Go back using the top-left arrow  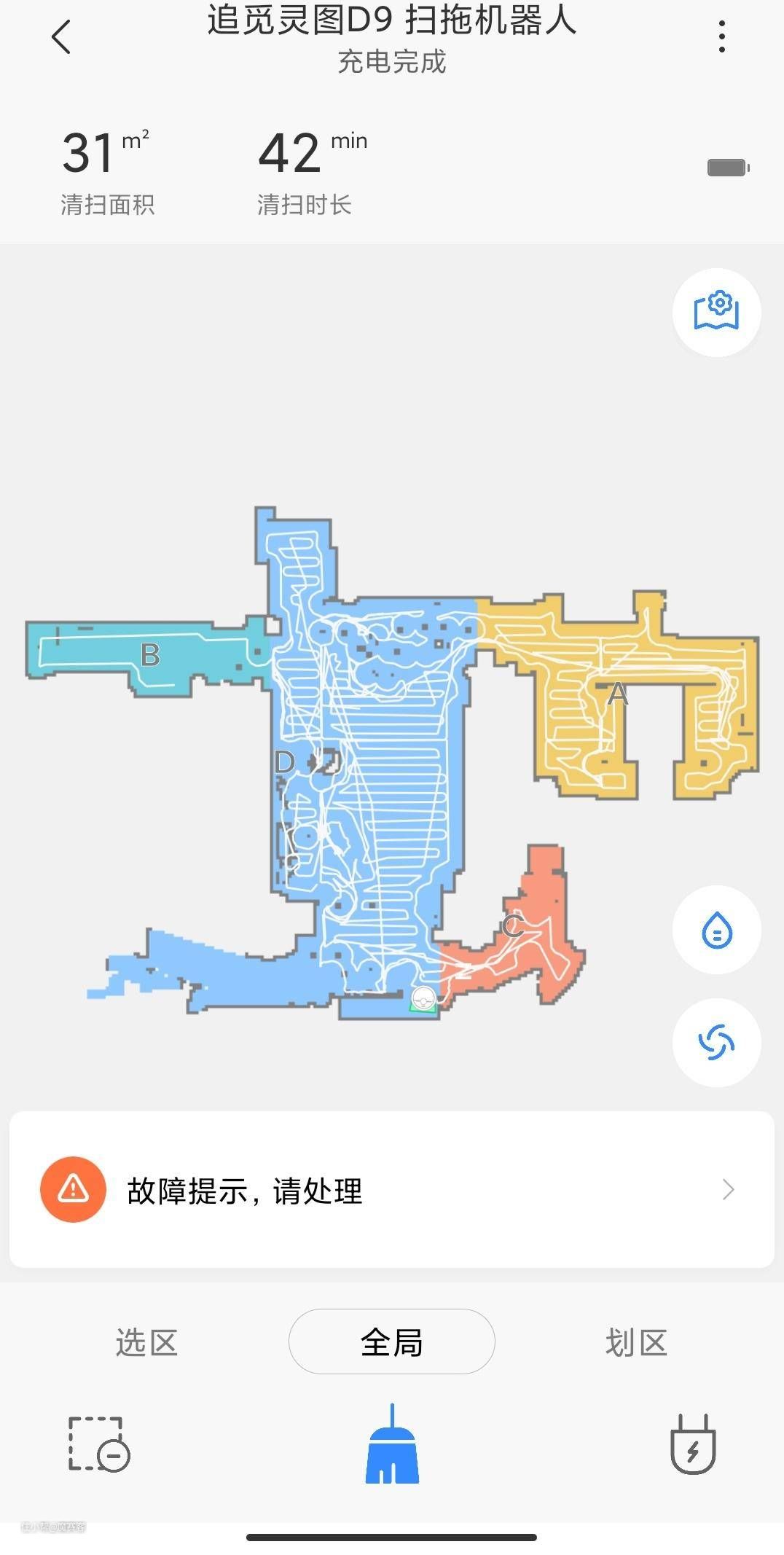[62, 36]
